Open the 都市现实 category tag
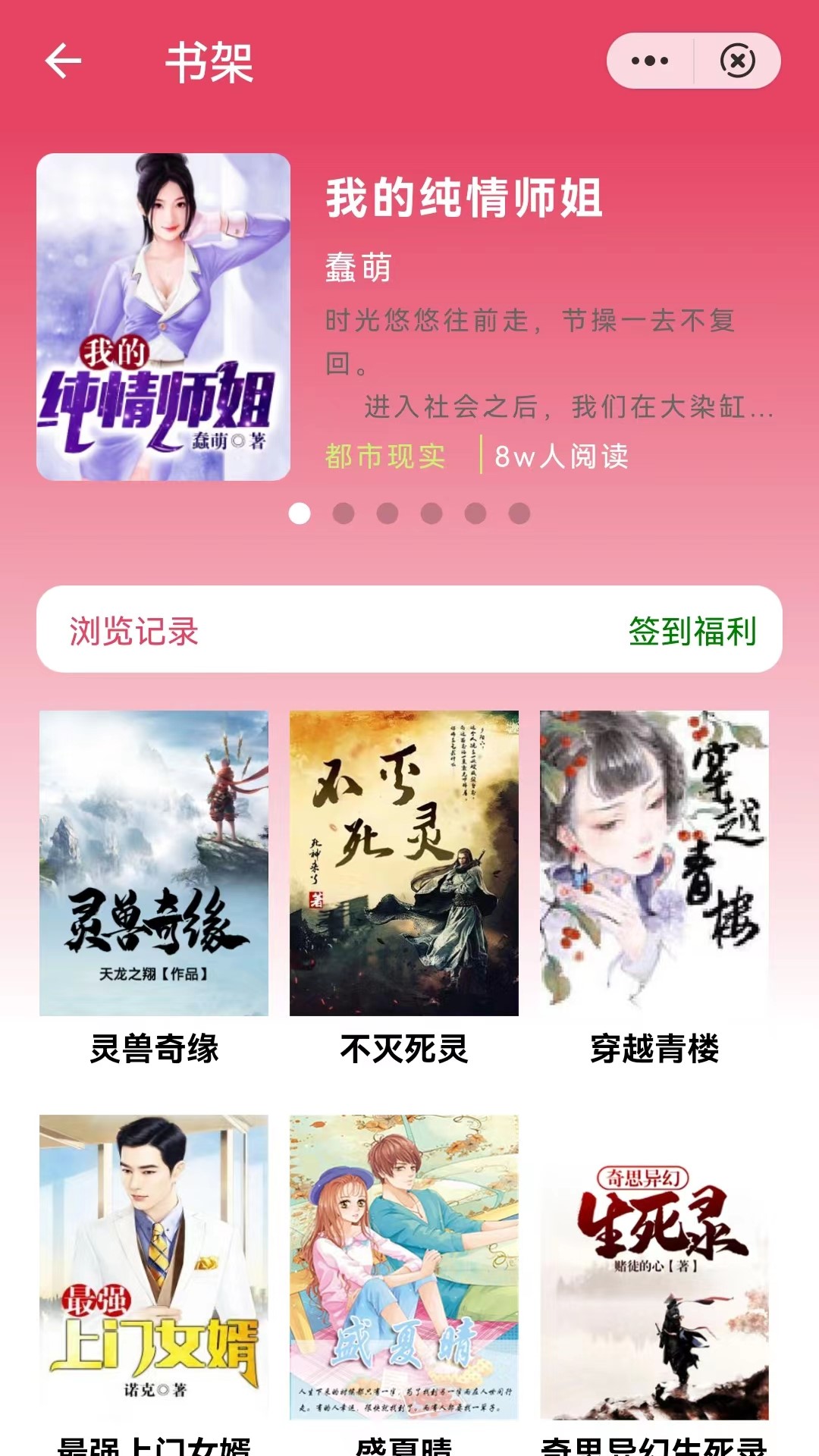This screenshot has height=1456, width=819. coord(384,456)
